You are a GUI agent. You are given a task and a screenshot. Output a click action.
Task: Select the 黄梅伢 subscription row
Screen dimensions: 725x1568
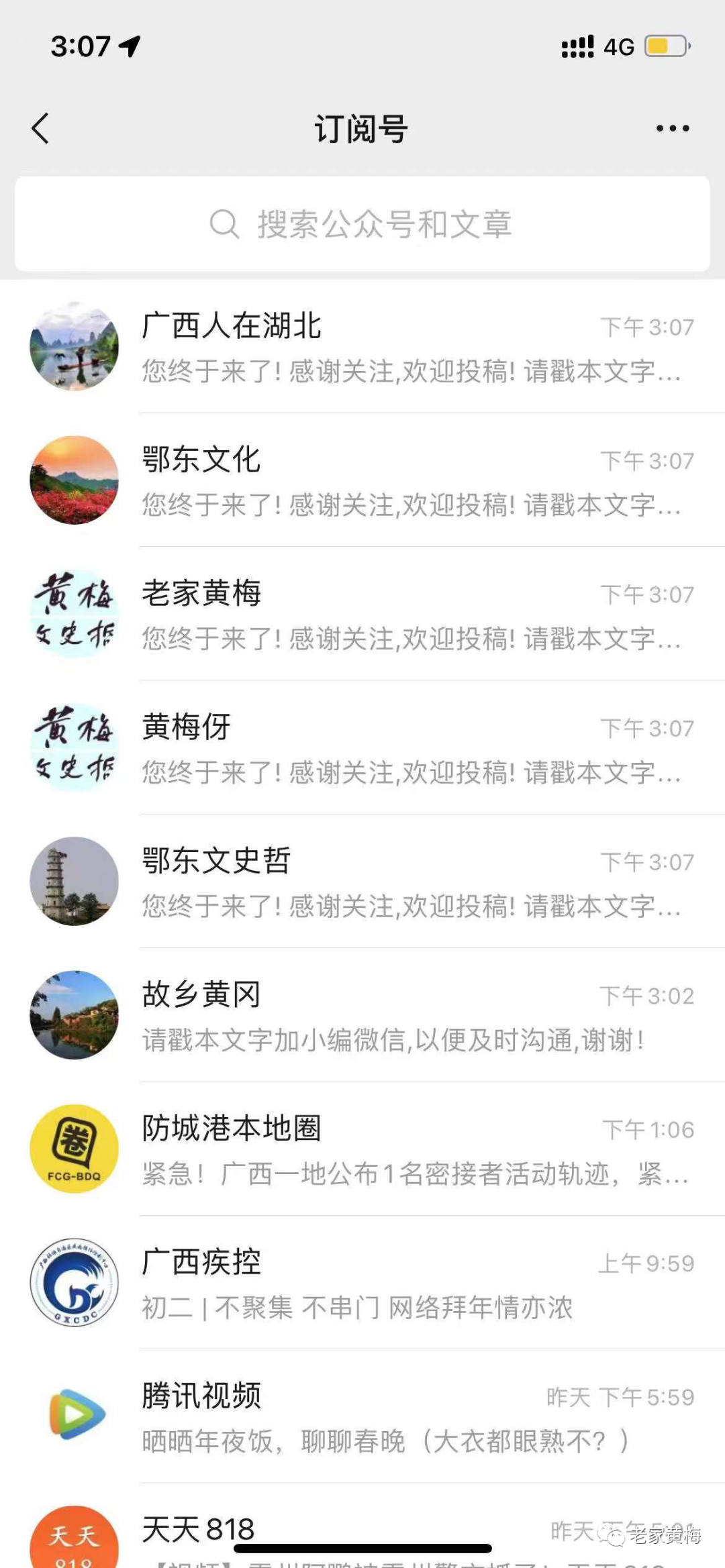coord(362,747)
